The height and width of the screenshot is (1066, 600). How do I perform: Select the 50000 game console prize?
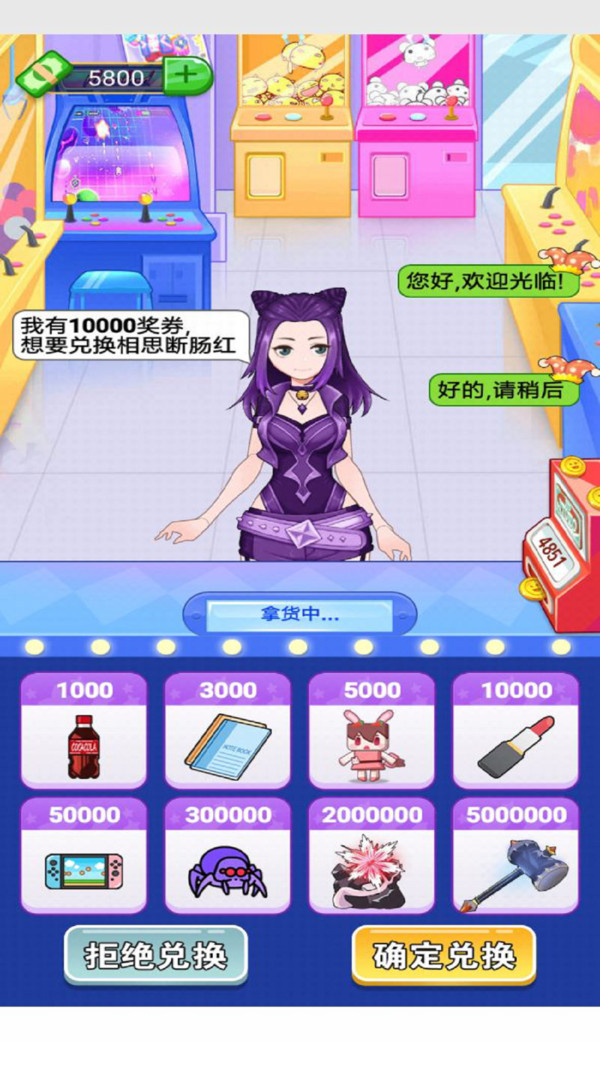(84, 856)
